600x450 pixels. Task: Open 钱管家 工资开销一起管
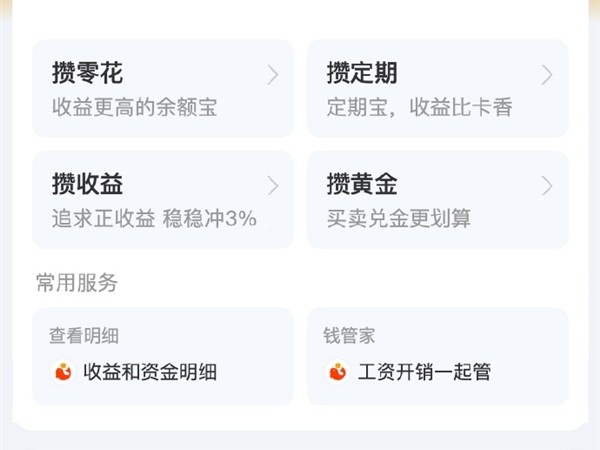[x=437, y=357]
